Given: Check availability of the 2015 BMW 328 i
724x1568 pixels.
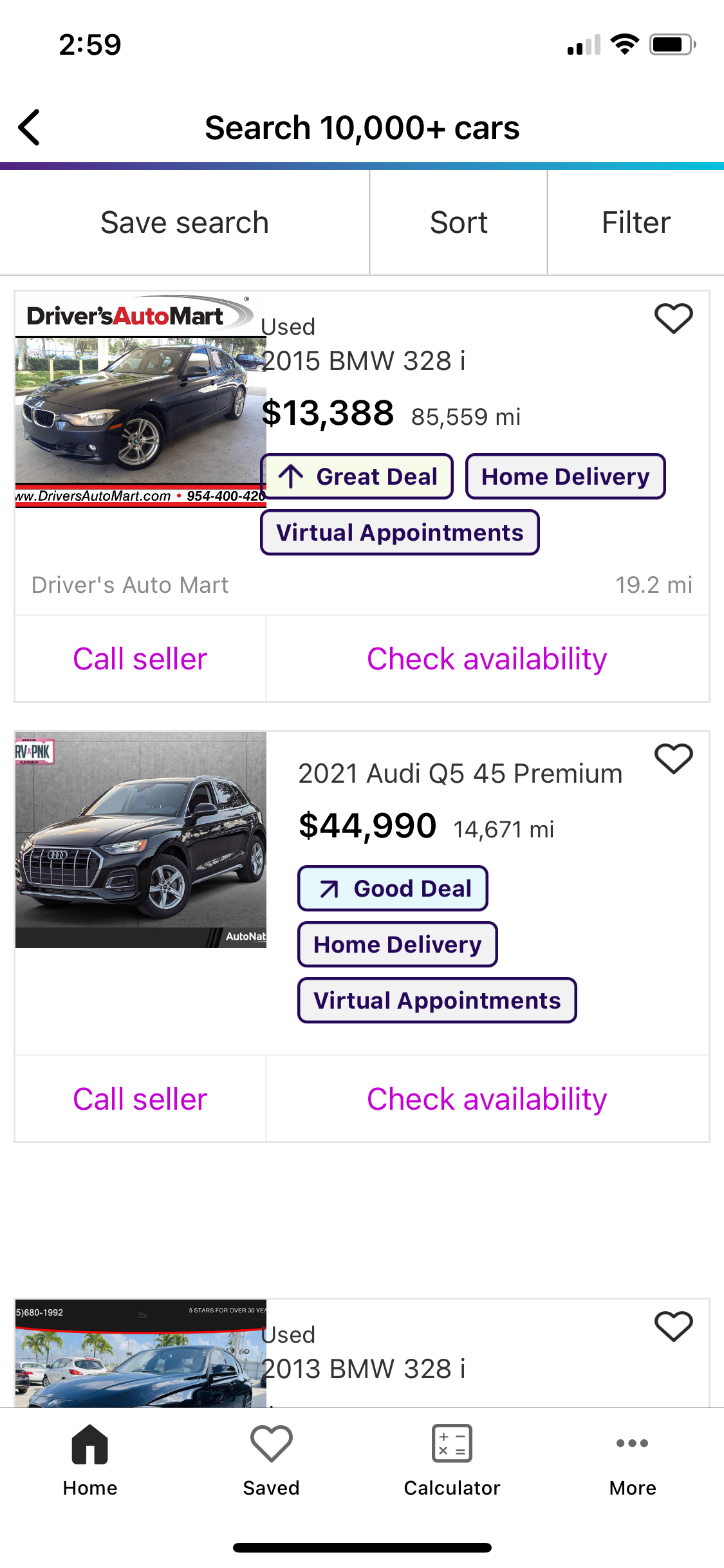Looking at the screenshot, I should (487, 658).
